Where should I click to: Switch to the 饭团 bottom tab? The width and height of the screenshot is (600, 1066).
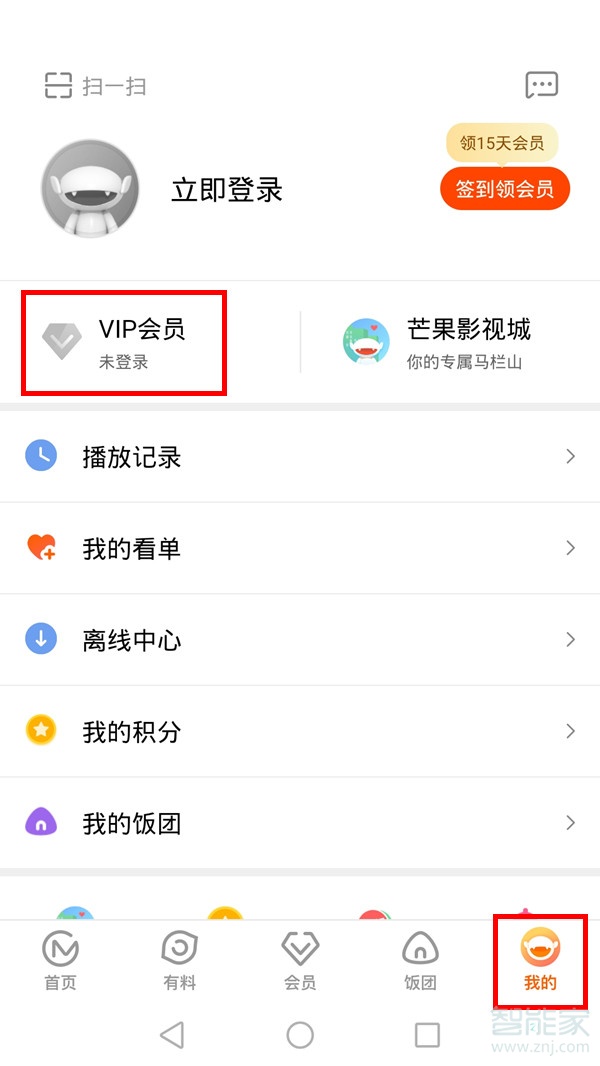420,962
